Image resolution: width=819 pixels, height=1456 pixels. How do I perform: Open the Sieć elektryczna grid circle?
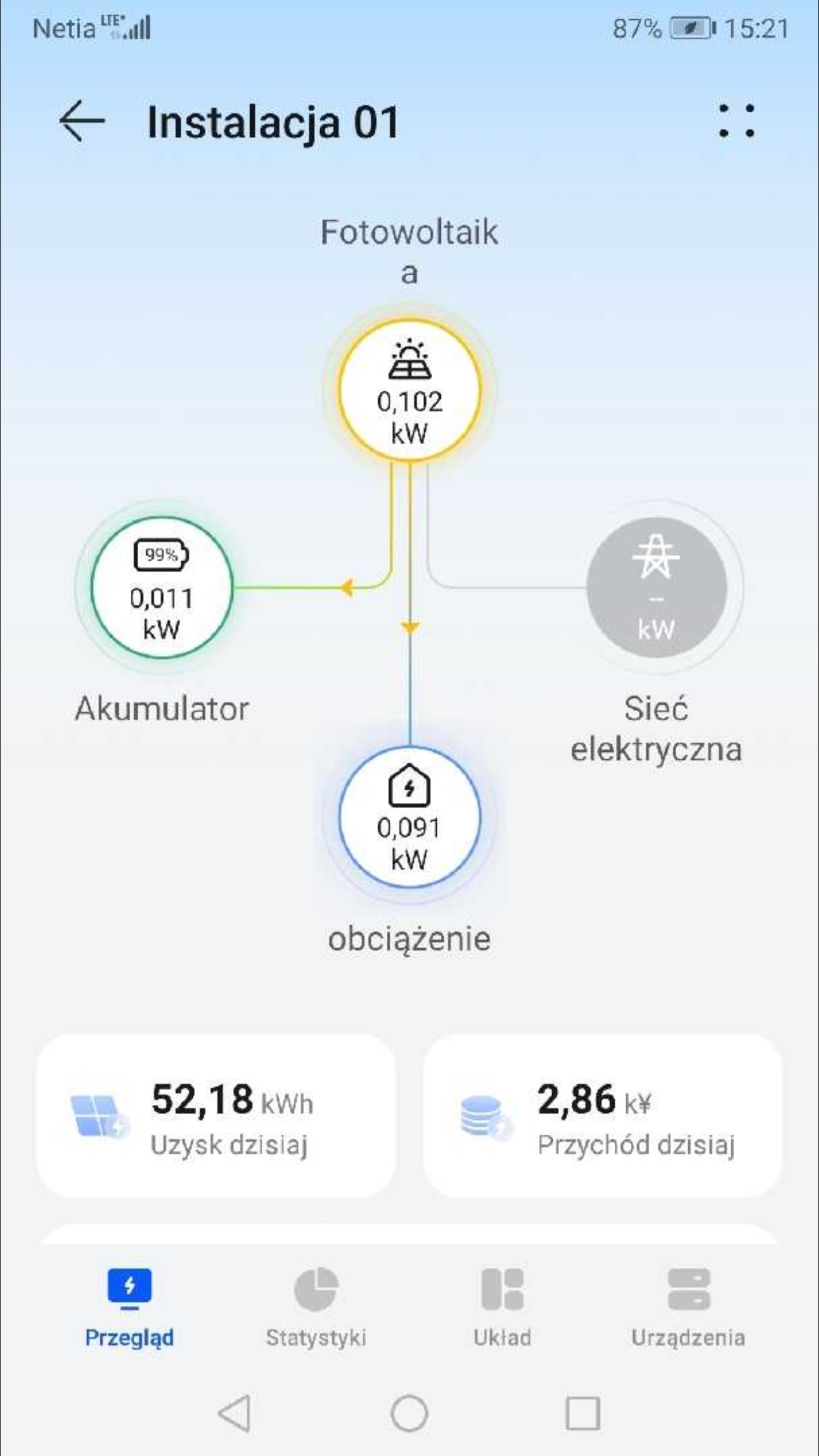(x=656, y=587)
